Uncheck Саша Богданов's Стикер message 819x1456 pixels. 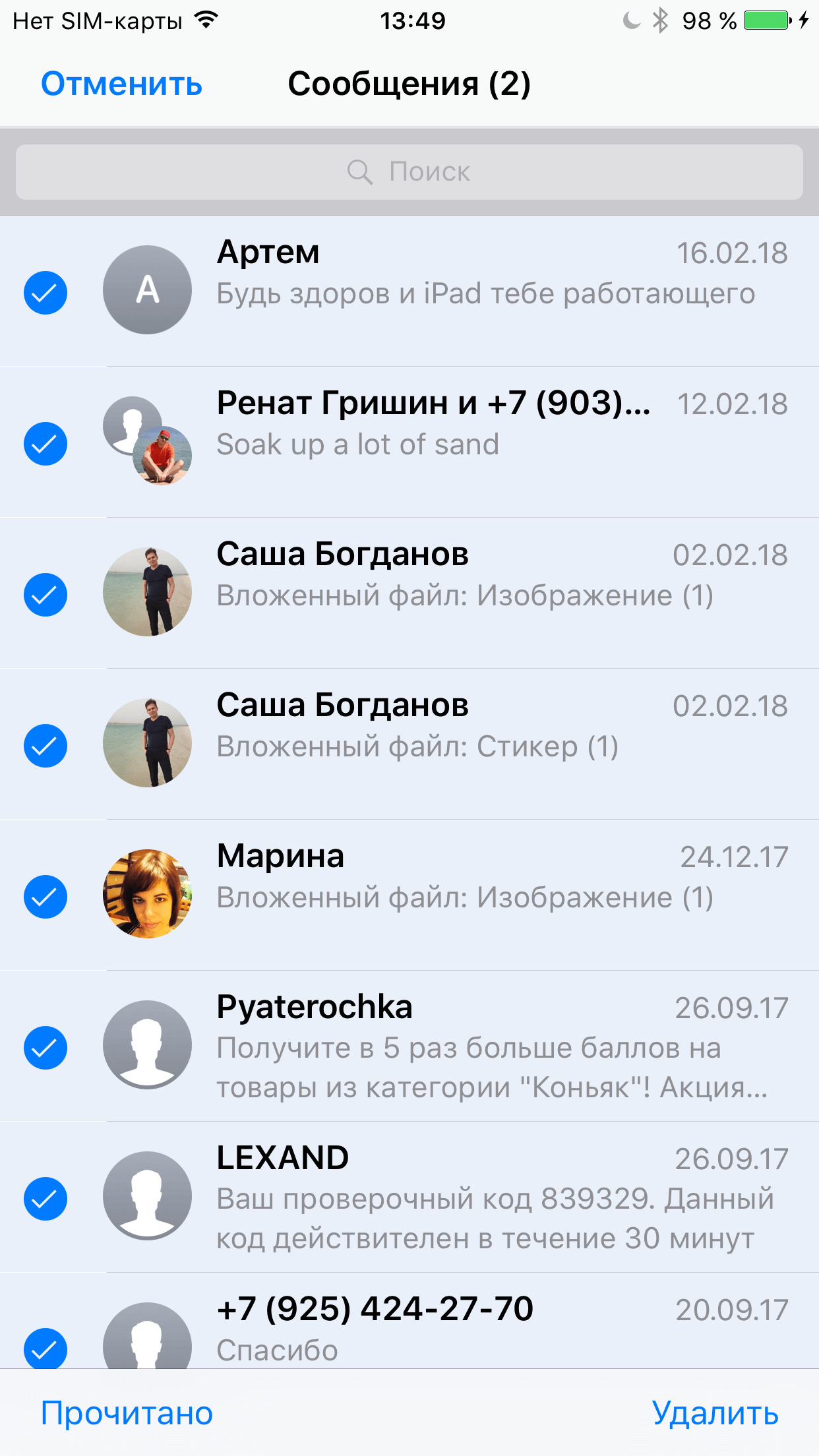click(x=45, y=746)
